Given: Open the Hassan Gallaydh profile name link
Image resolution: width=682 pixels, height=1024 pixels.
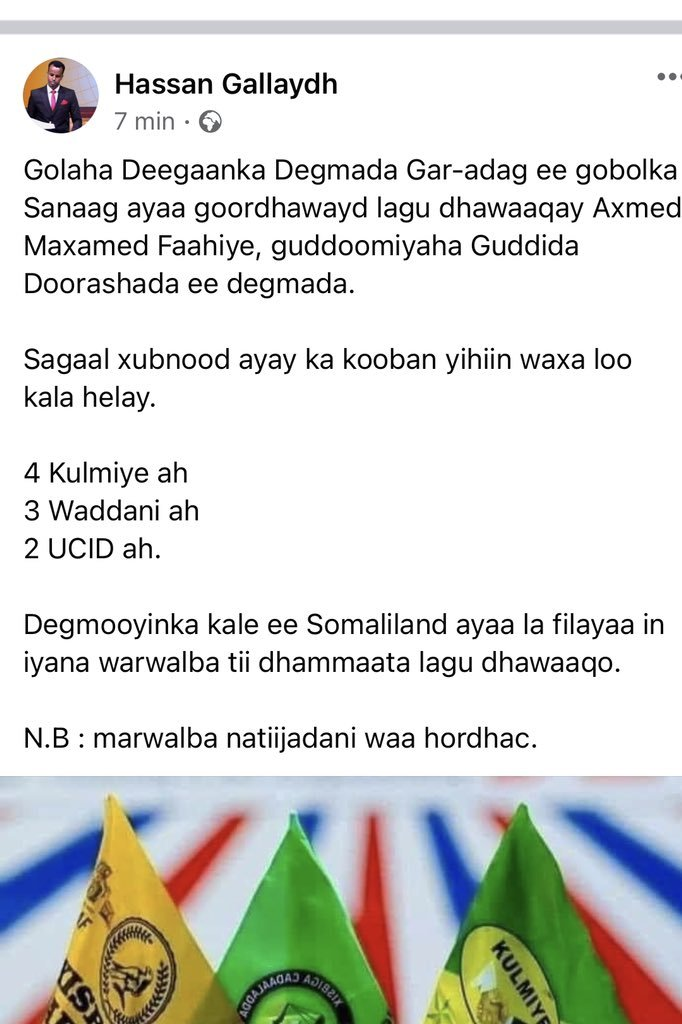Looking at the screenshot, I should [226, 84].
